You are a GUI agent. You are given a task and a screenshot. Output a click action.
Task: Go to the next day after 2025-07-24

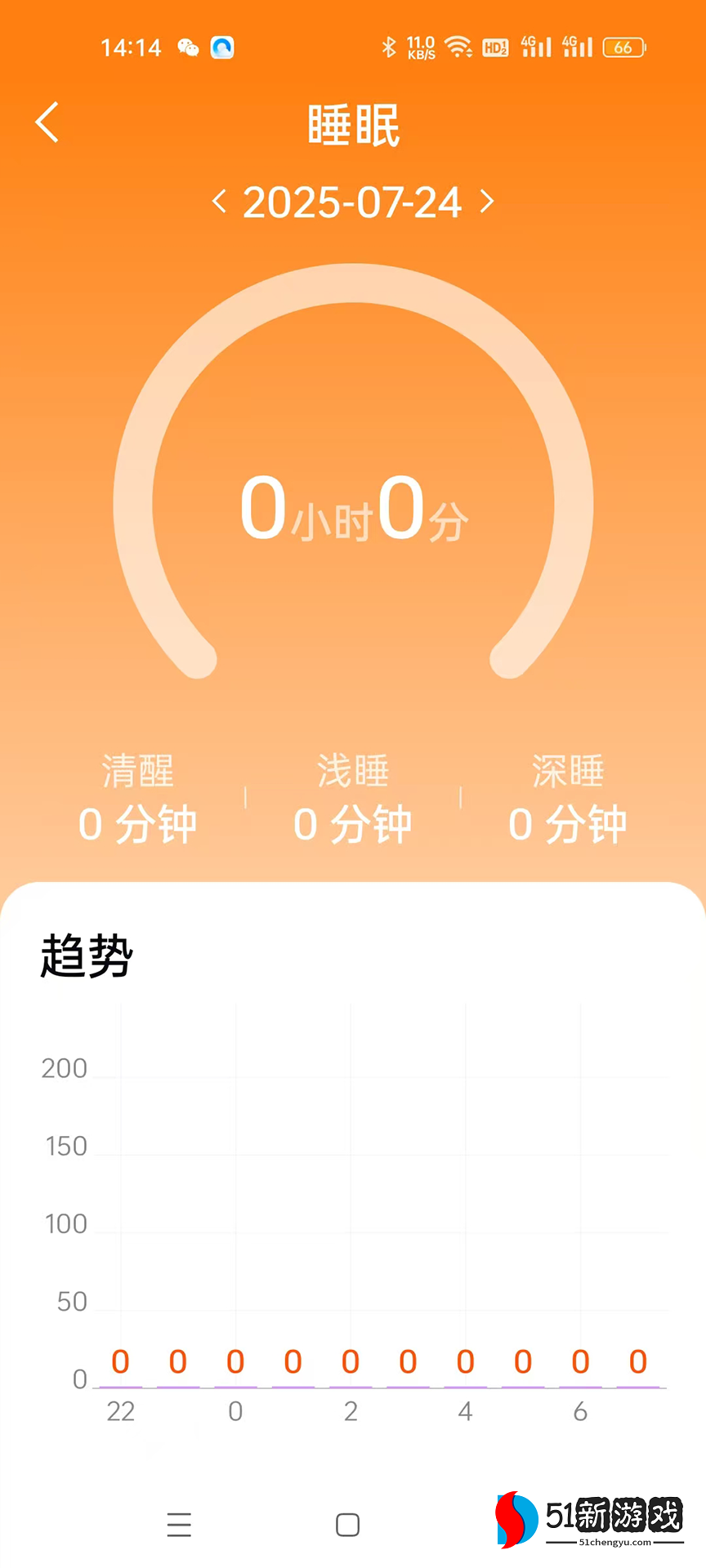[487, 201]
